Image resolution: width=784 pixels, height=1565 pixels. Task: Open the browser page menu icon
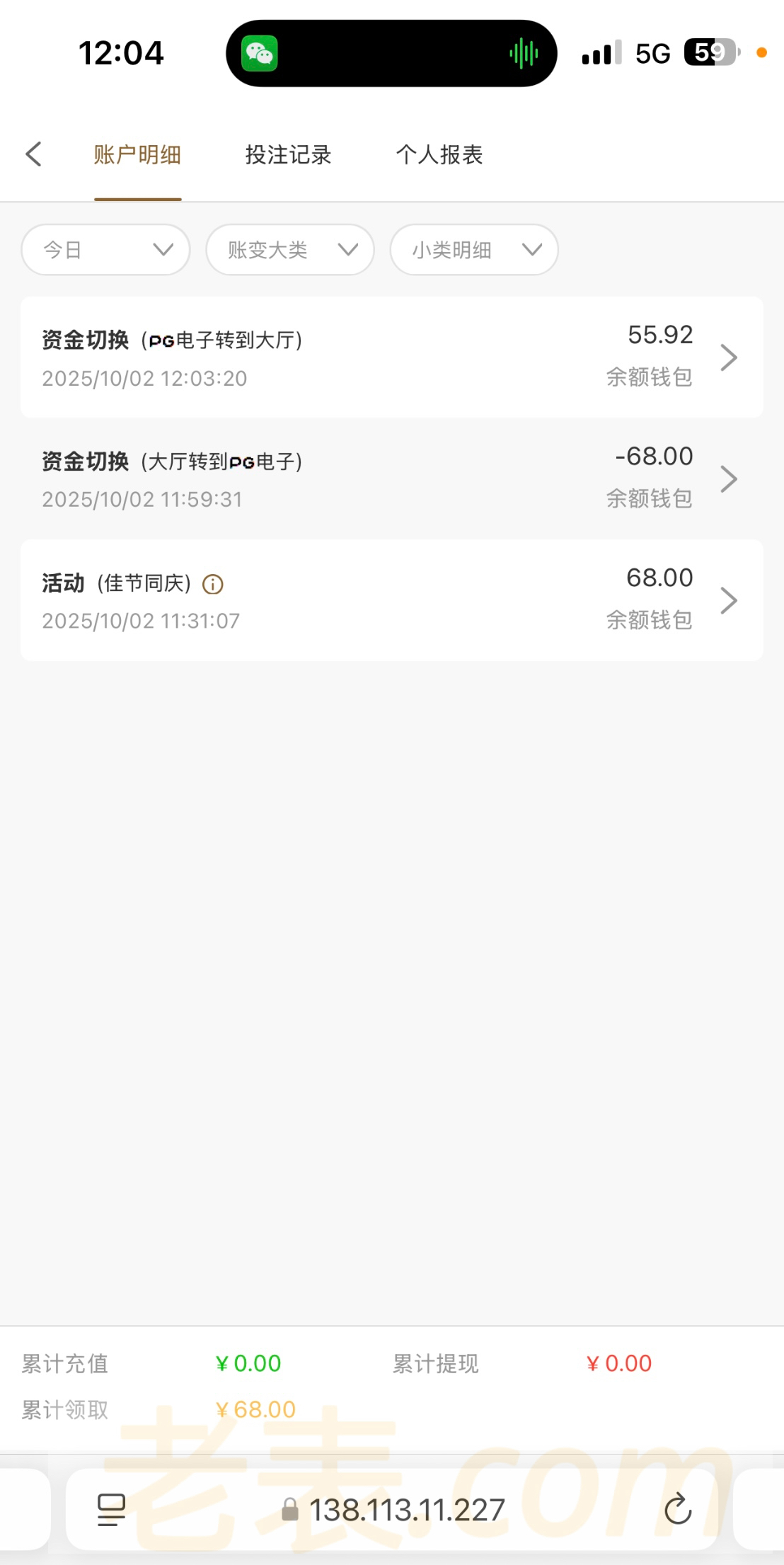pos(111,1510)
